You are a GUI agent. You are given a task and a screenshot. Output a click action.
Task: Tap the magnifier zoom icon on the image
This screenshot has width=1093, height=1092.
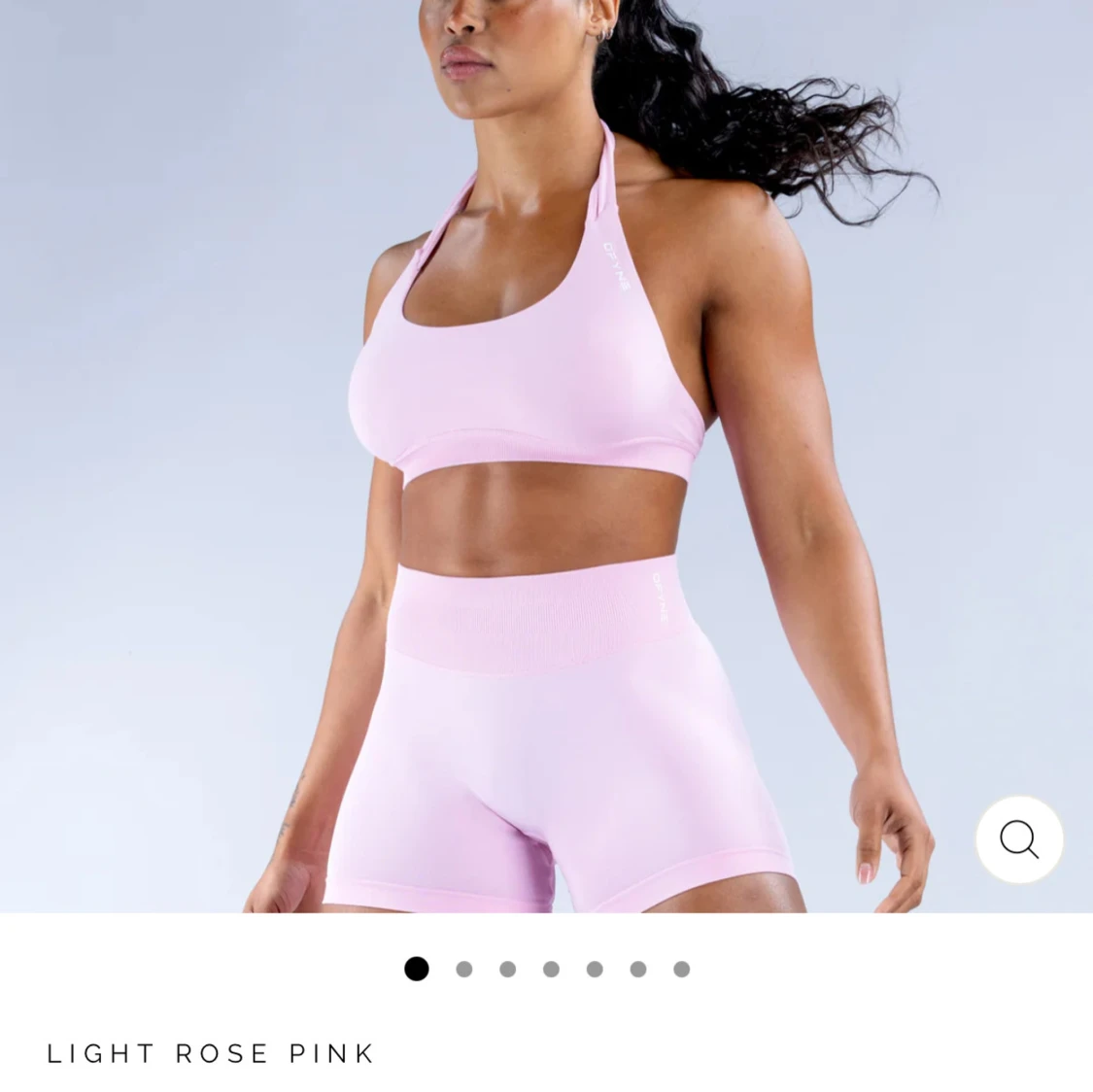click(x=1019, y=839)
